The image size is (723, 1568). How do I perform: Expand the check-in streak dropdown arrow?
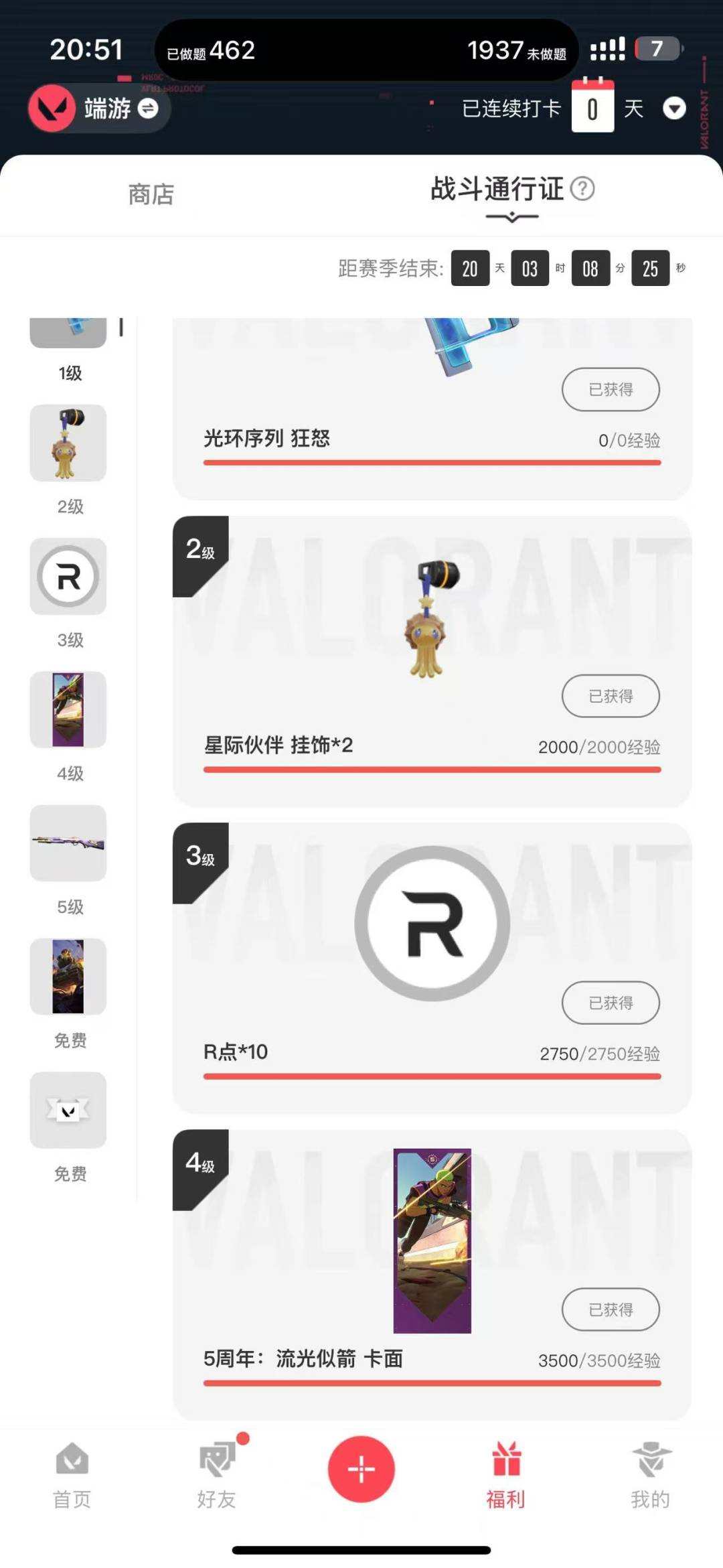674,109
